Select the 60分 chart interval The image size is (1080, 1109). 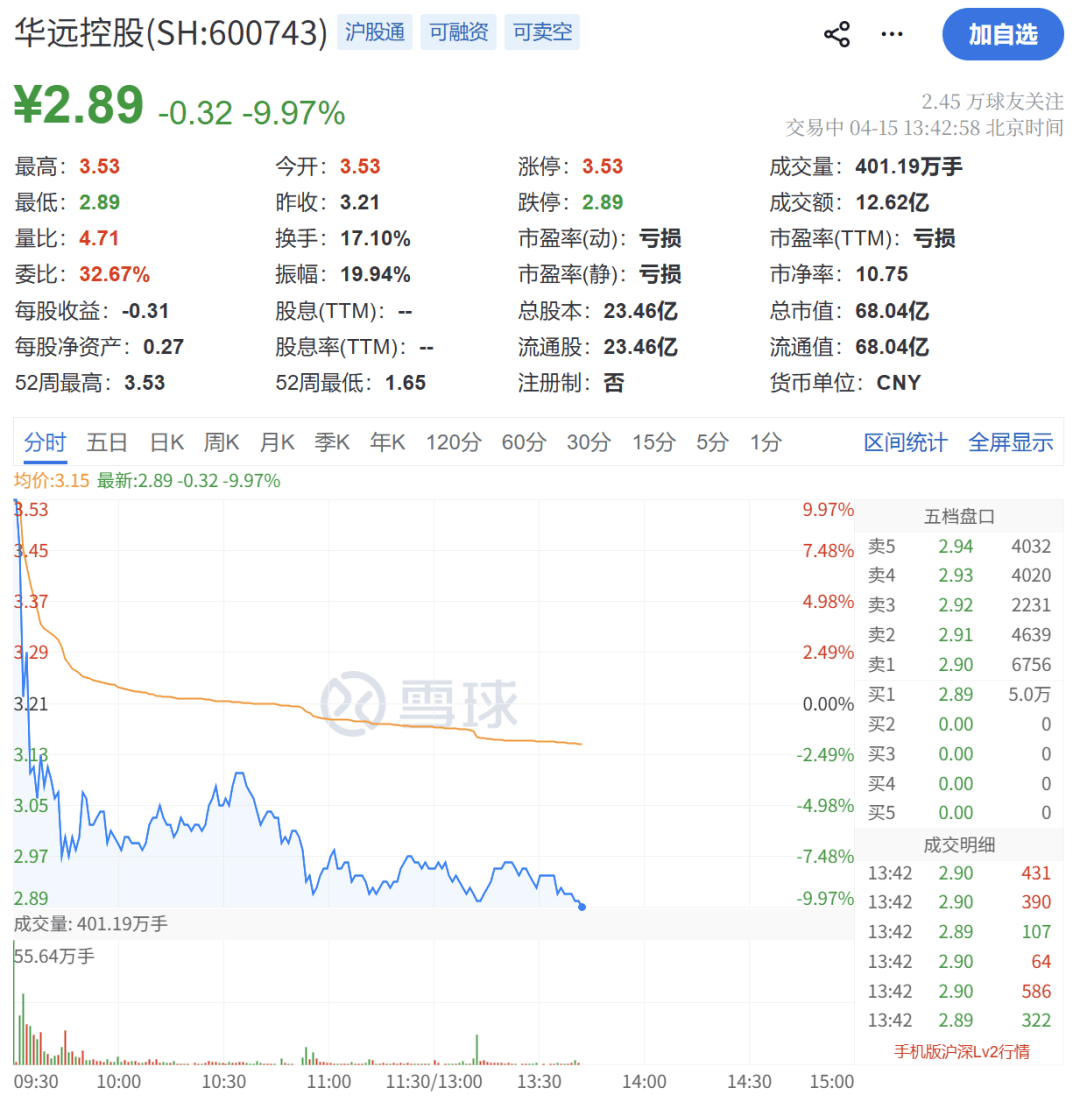pos(523,442)
